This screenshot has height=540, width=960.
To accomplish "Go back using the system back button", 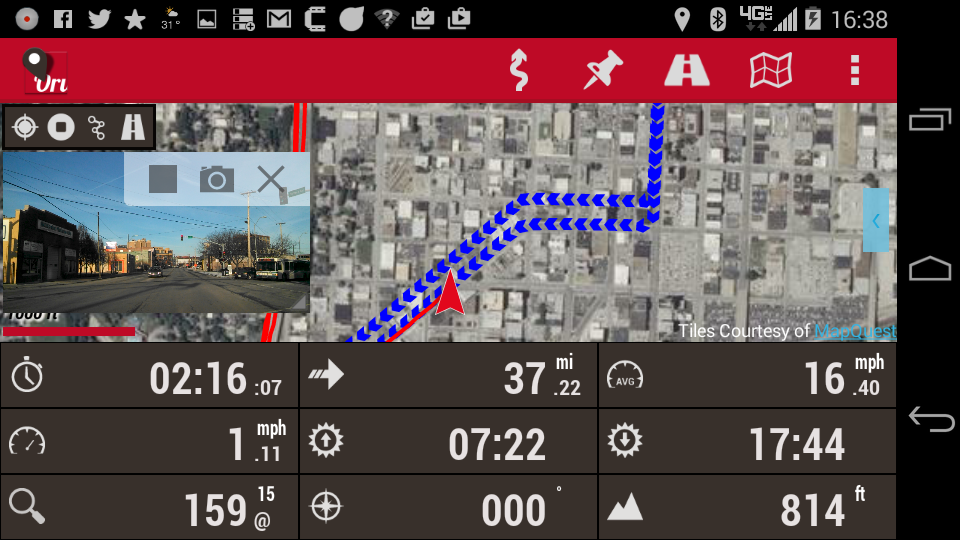I will click(x=930, y=418).
